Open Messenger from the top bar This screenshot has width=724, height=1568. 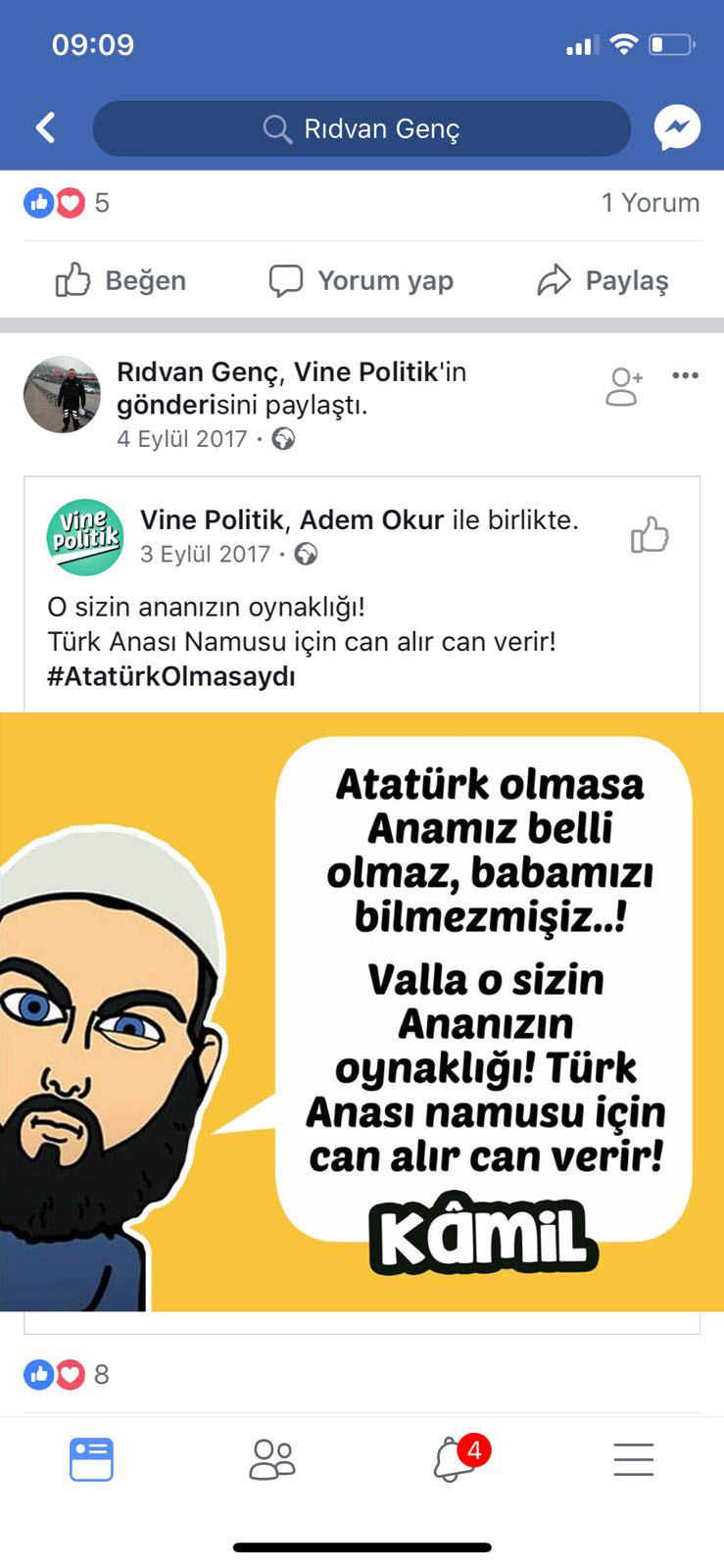(x=677, y=128)
